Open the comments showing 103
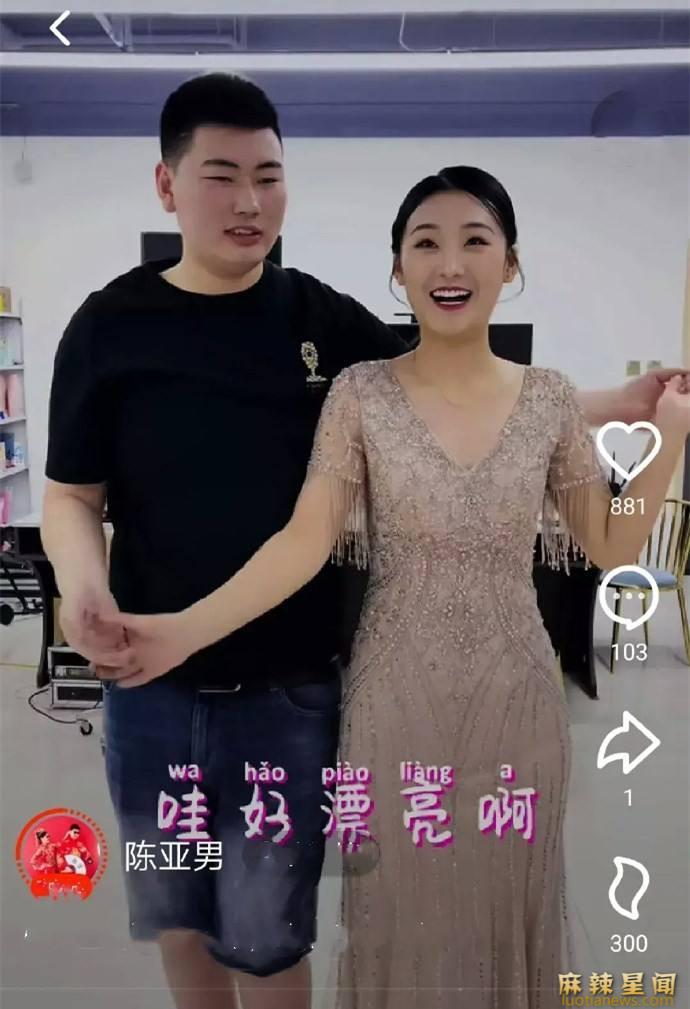This screenshot has height=1009, width=690. click(628, 597)
